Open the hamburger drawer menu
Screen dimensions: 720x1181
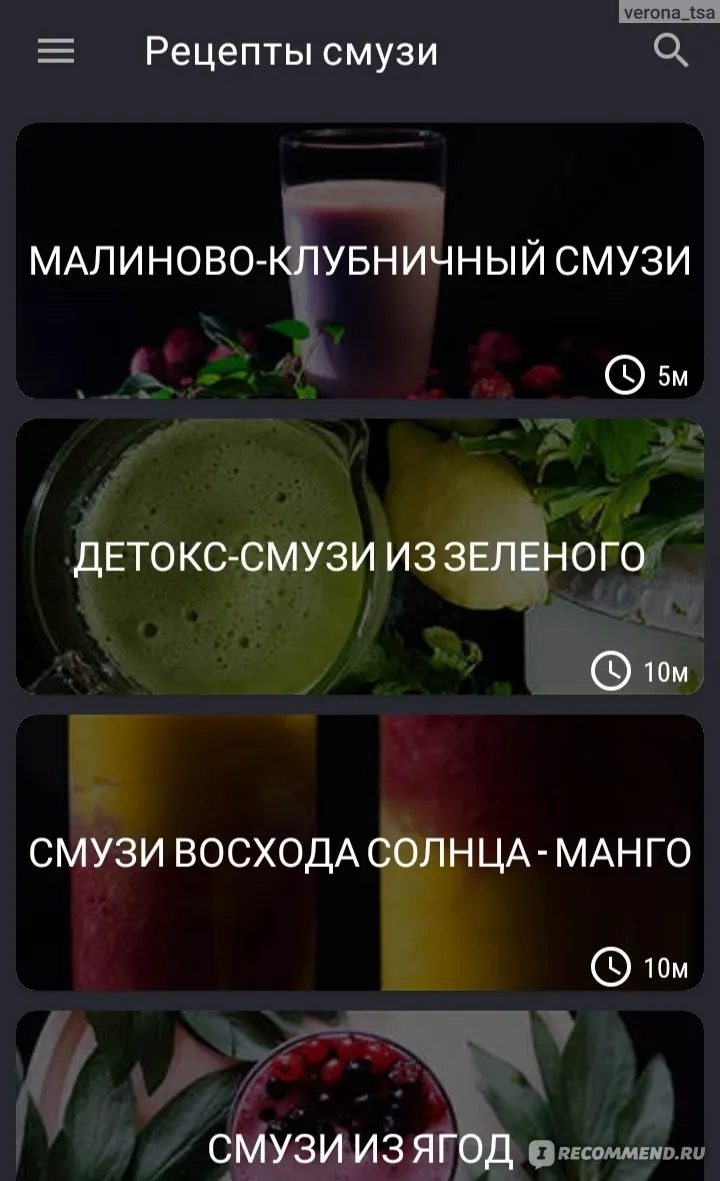(x=56, y=51)
